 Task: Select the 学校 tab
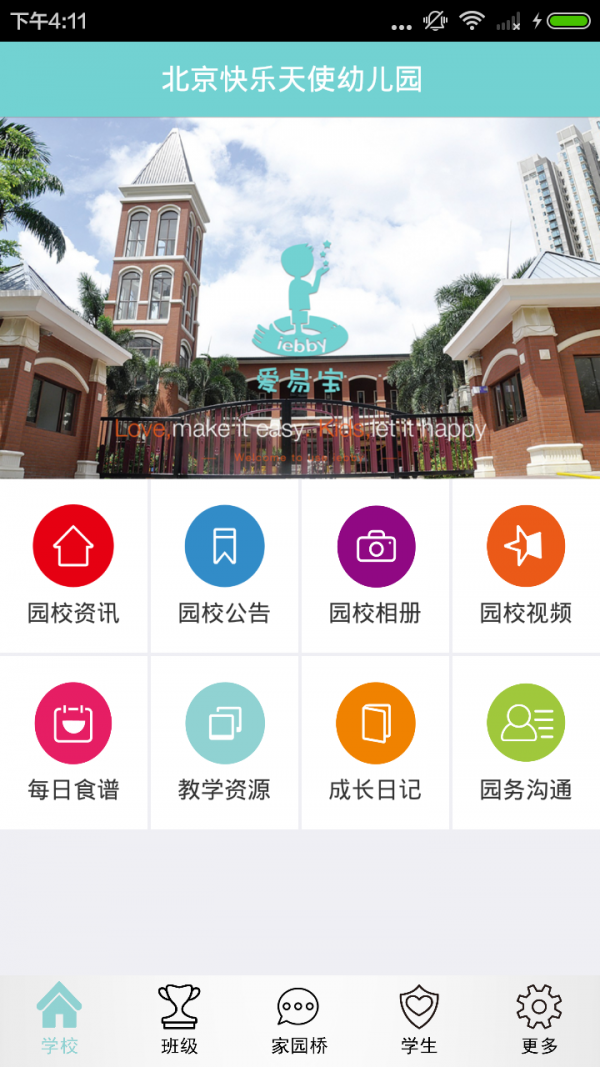coord(60,1018)
